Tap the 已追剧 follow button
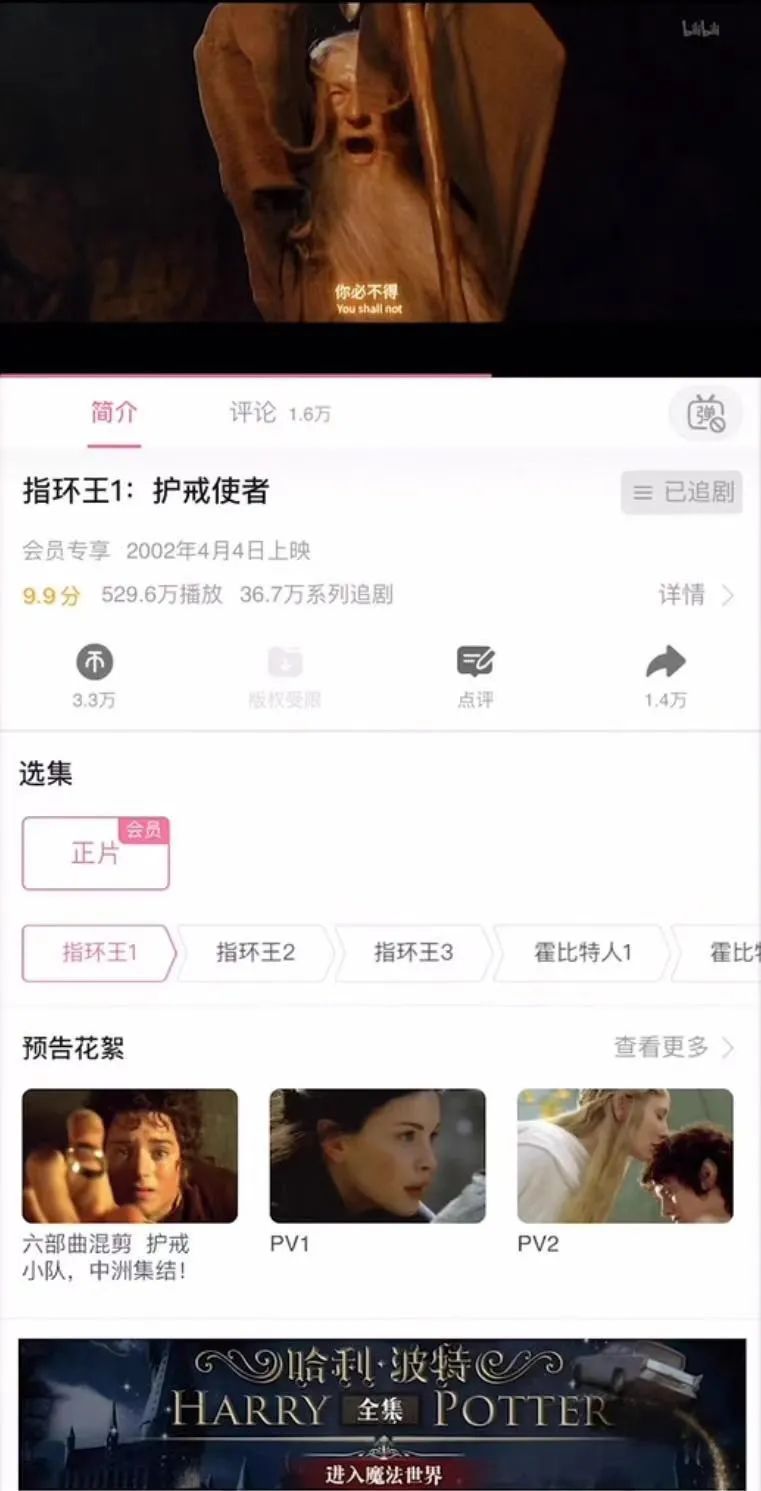This screenshot has width=761, height=1491. point(682,492)
